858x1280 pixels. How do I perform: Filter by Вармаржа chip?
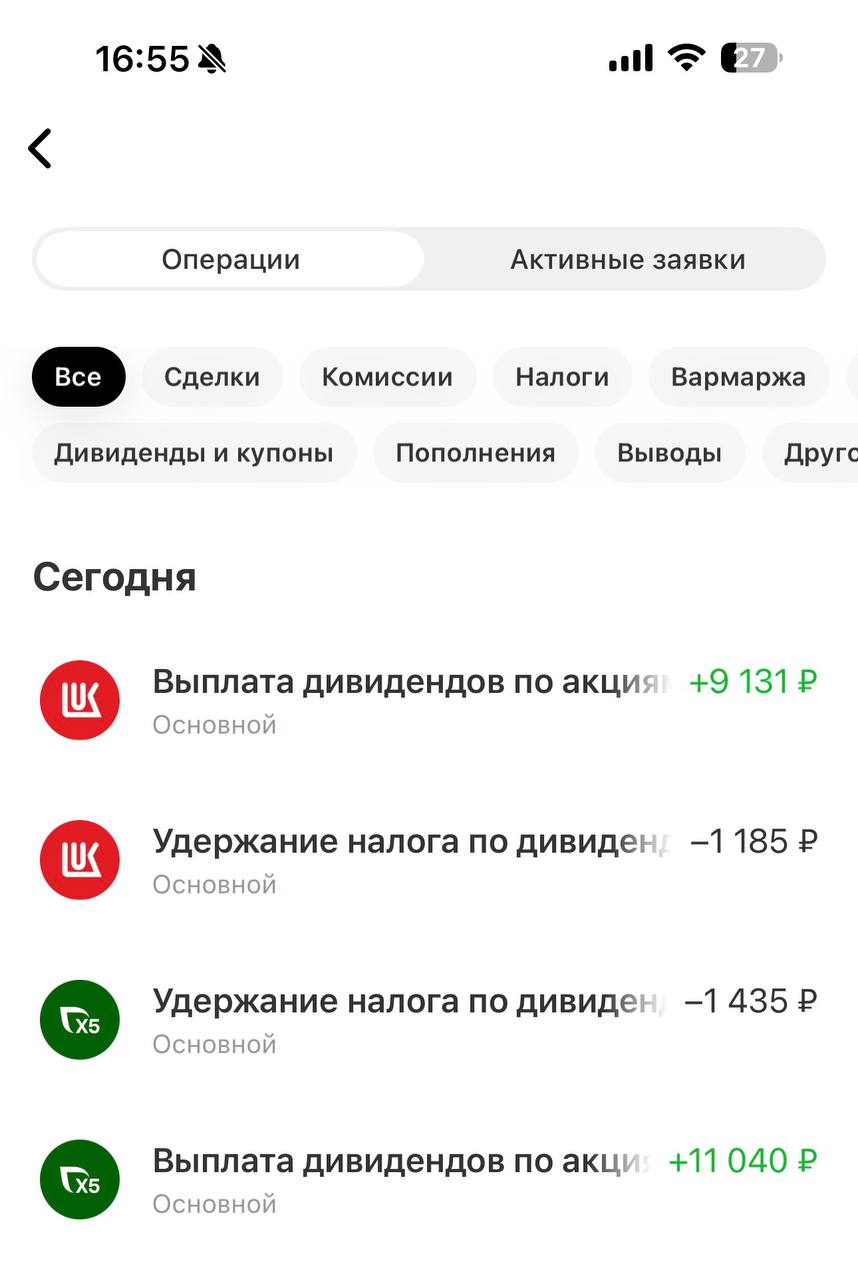click(738, 377)
